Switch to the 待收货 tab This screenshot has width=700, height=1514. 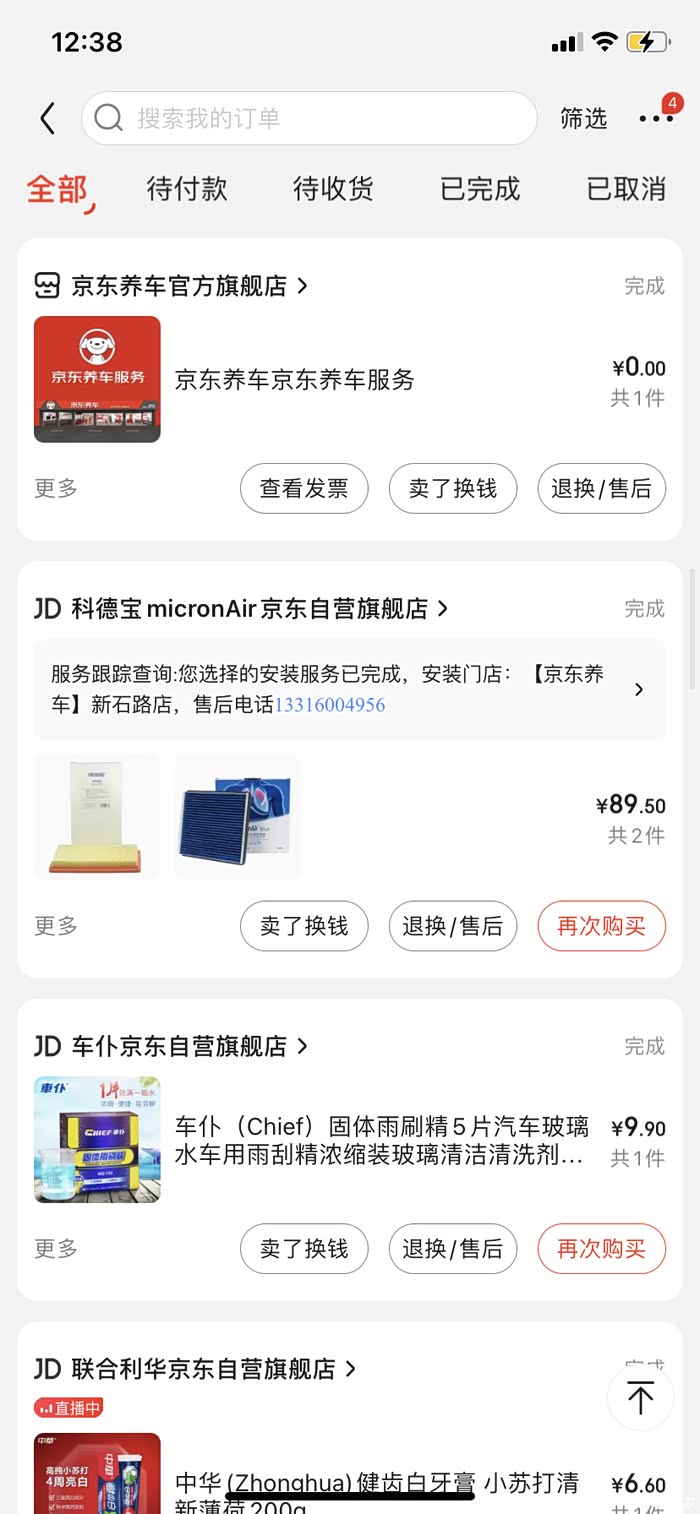coord(333,188)
